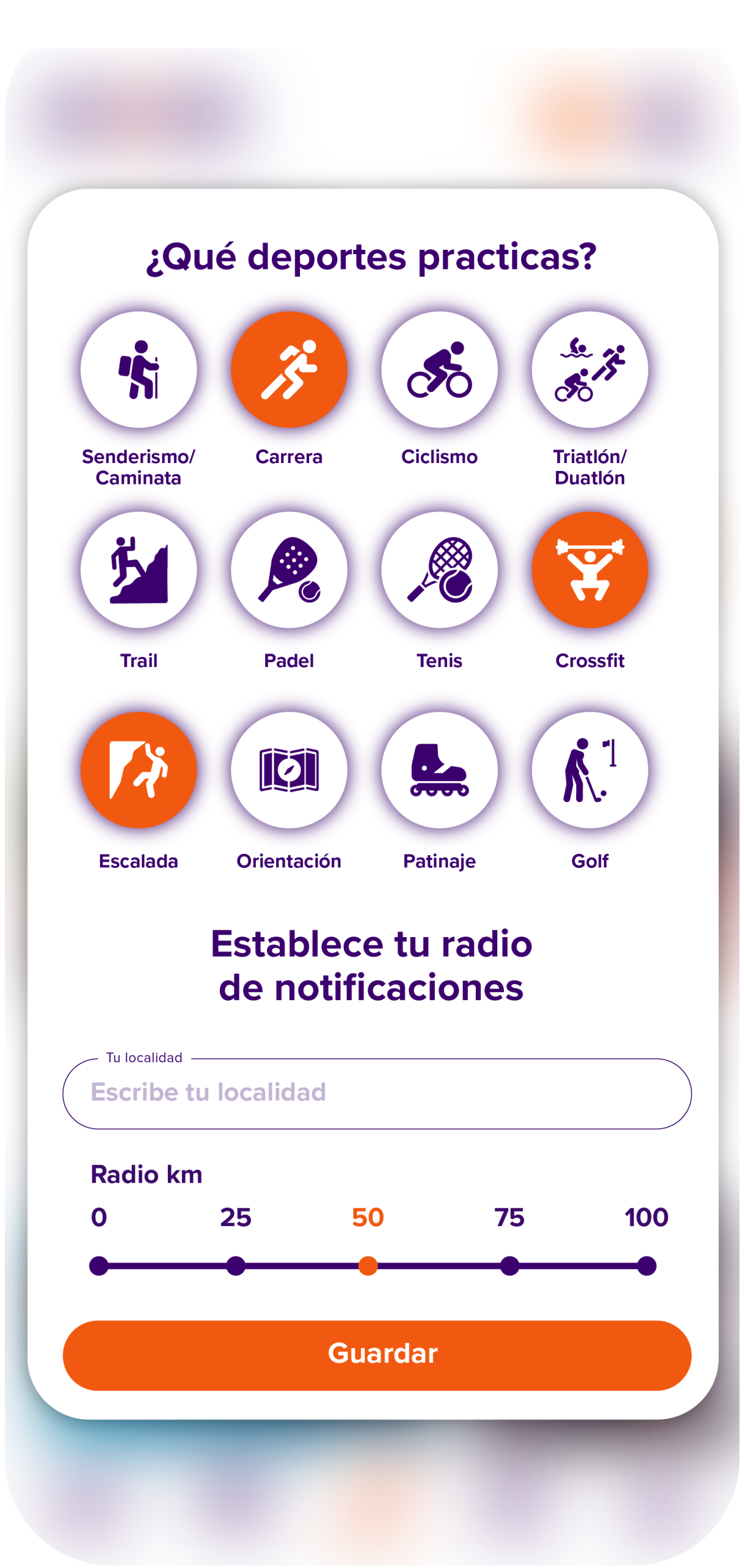Focus the Tu localidad text field
This screenshot has width=744, height=1568.
pos(377,1093)
